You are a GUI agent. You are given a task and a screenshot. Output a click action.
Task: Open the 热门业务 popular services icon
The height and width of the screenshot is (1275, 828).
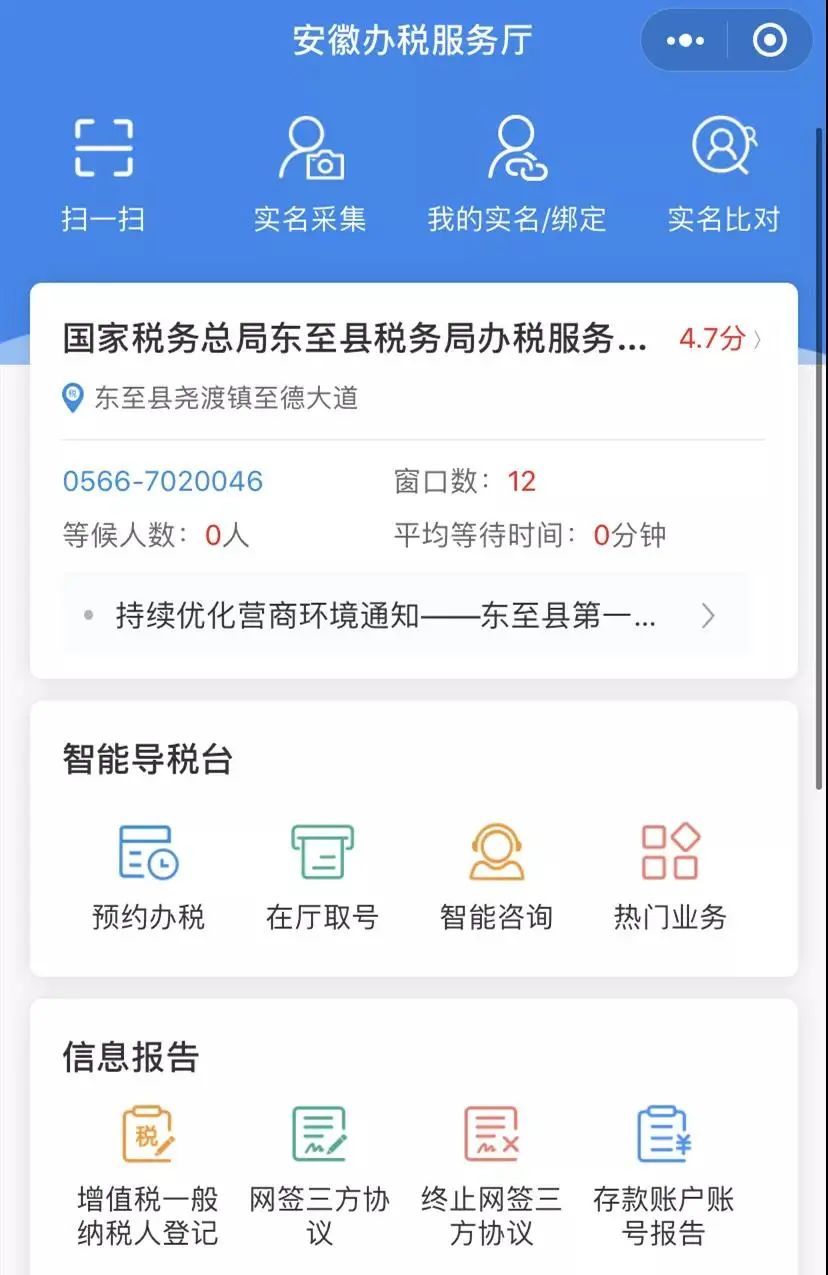pyautogui.click(x=668, y=875)
